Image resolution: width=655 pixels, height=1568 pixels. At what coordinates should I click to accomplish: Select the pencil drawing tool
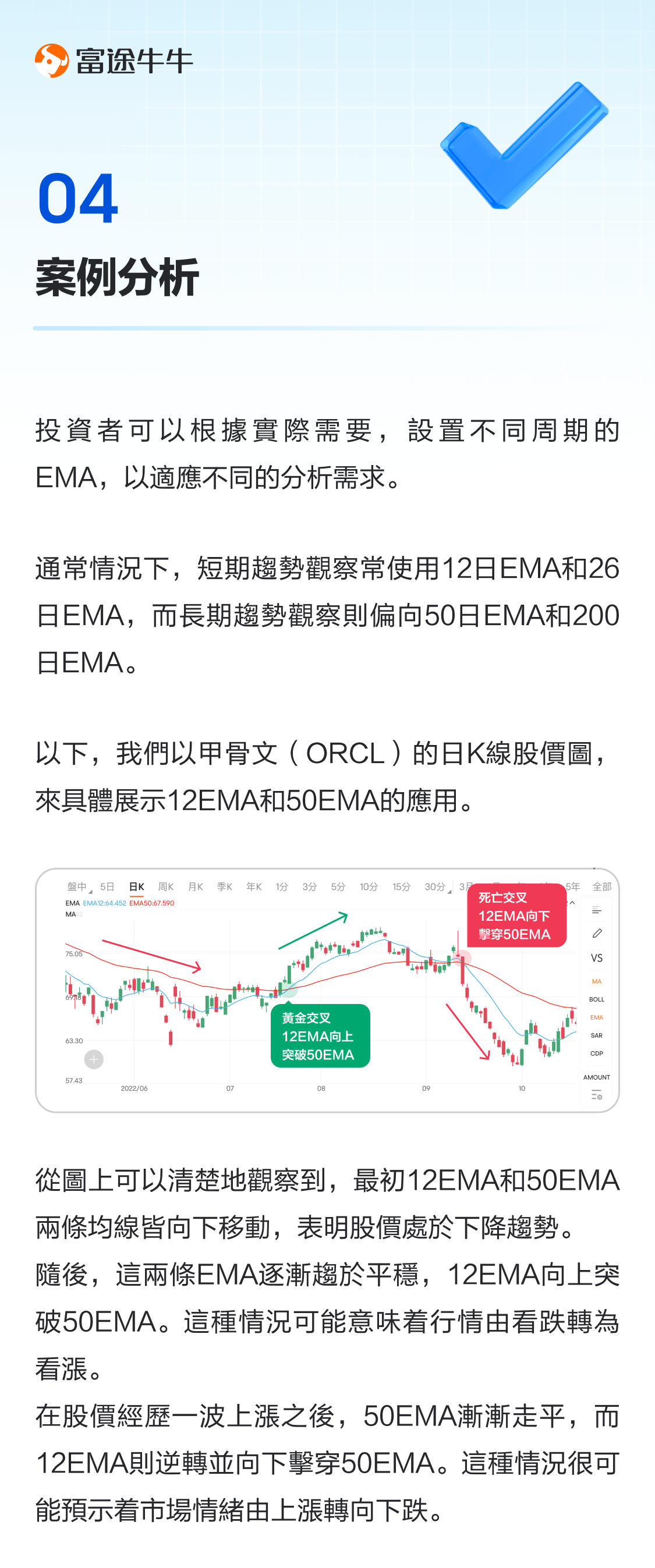click(597, 933)
